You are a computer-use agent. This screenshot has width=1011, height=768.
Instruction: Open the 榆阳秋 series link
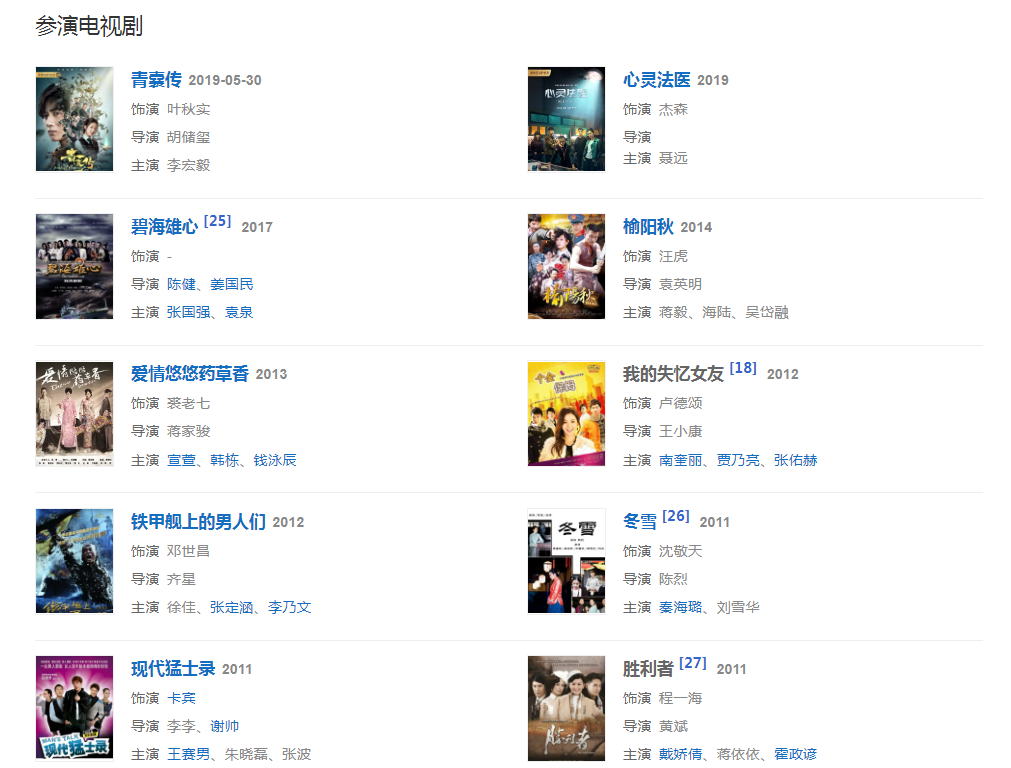click(648, 227)
